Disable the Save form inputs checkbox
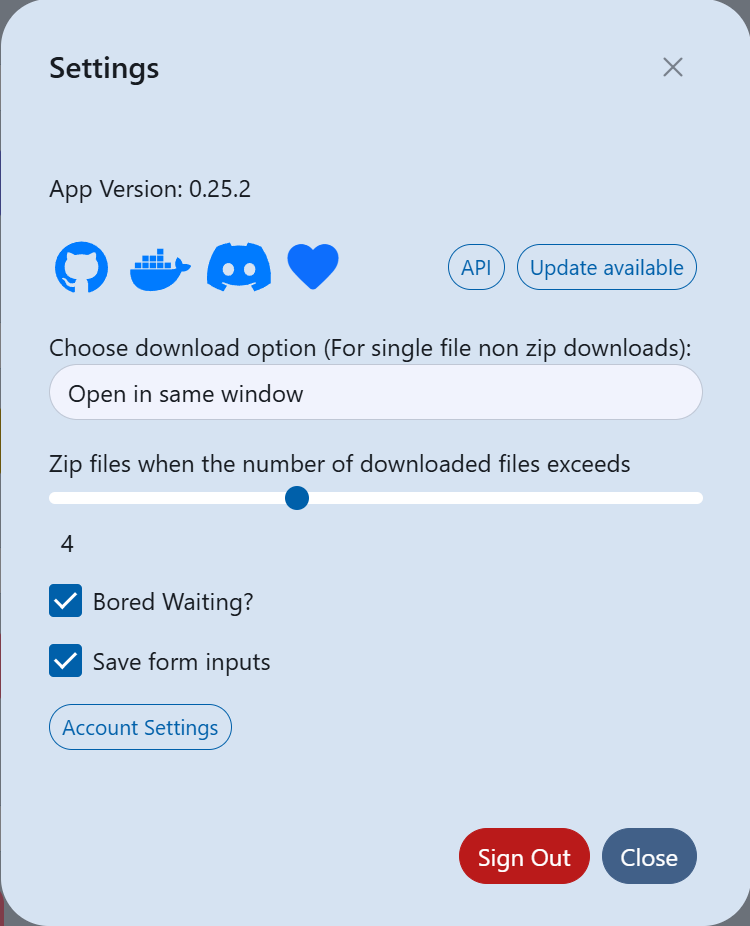 click(66, 662)
